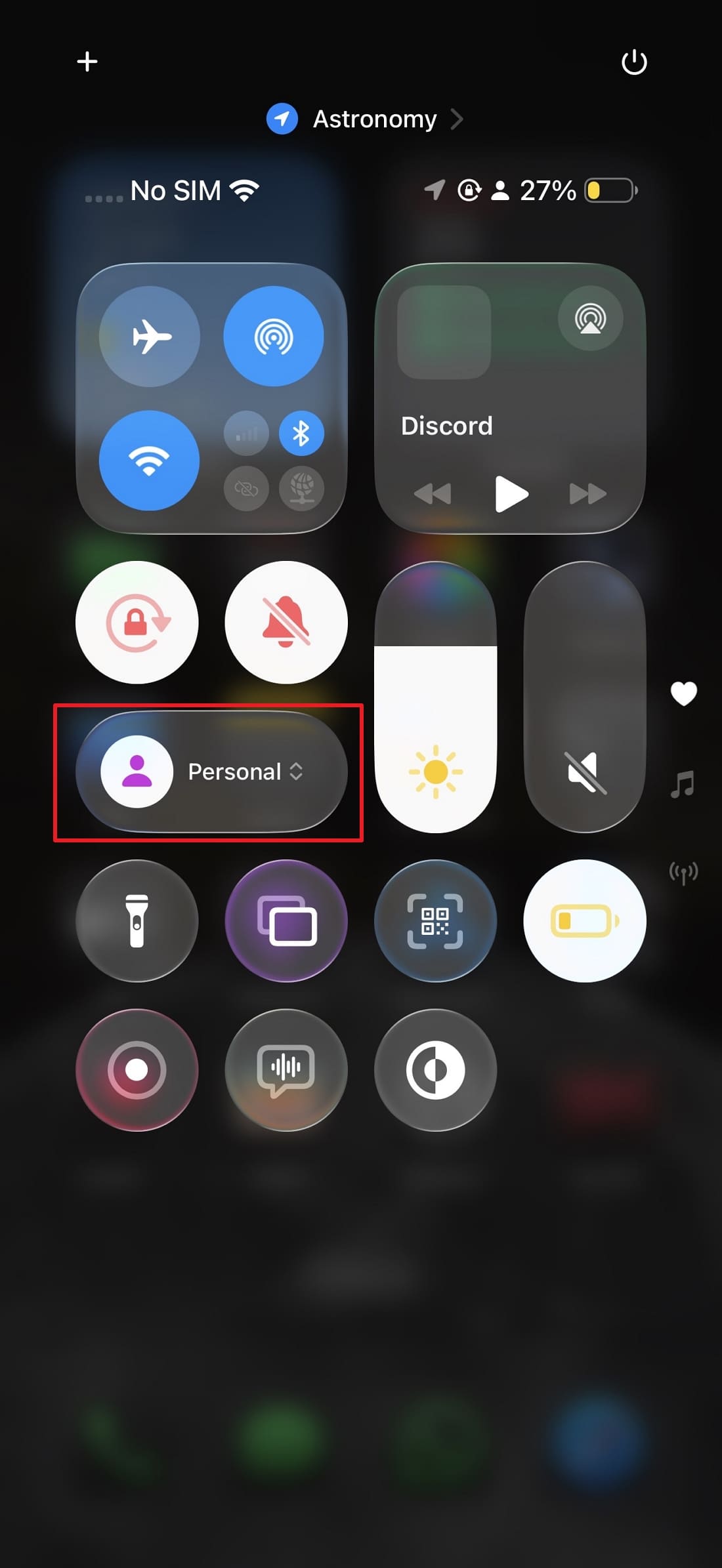Skip to the next track
This screenshot has width=722, height=1568.
click(587, 493)
